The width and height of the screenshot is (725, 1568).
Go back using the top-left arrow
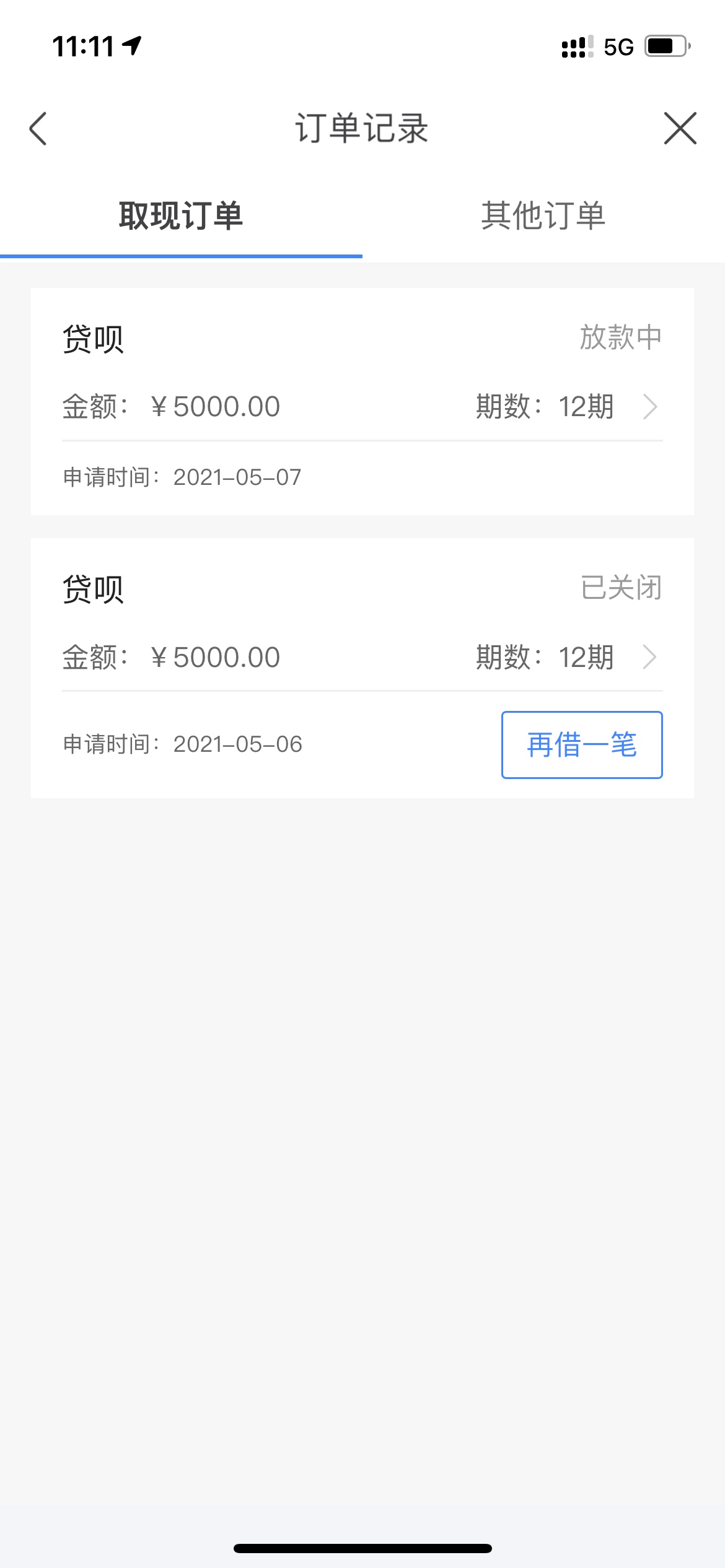[38, 129]
